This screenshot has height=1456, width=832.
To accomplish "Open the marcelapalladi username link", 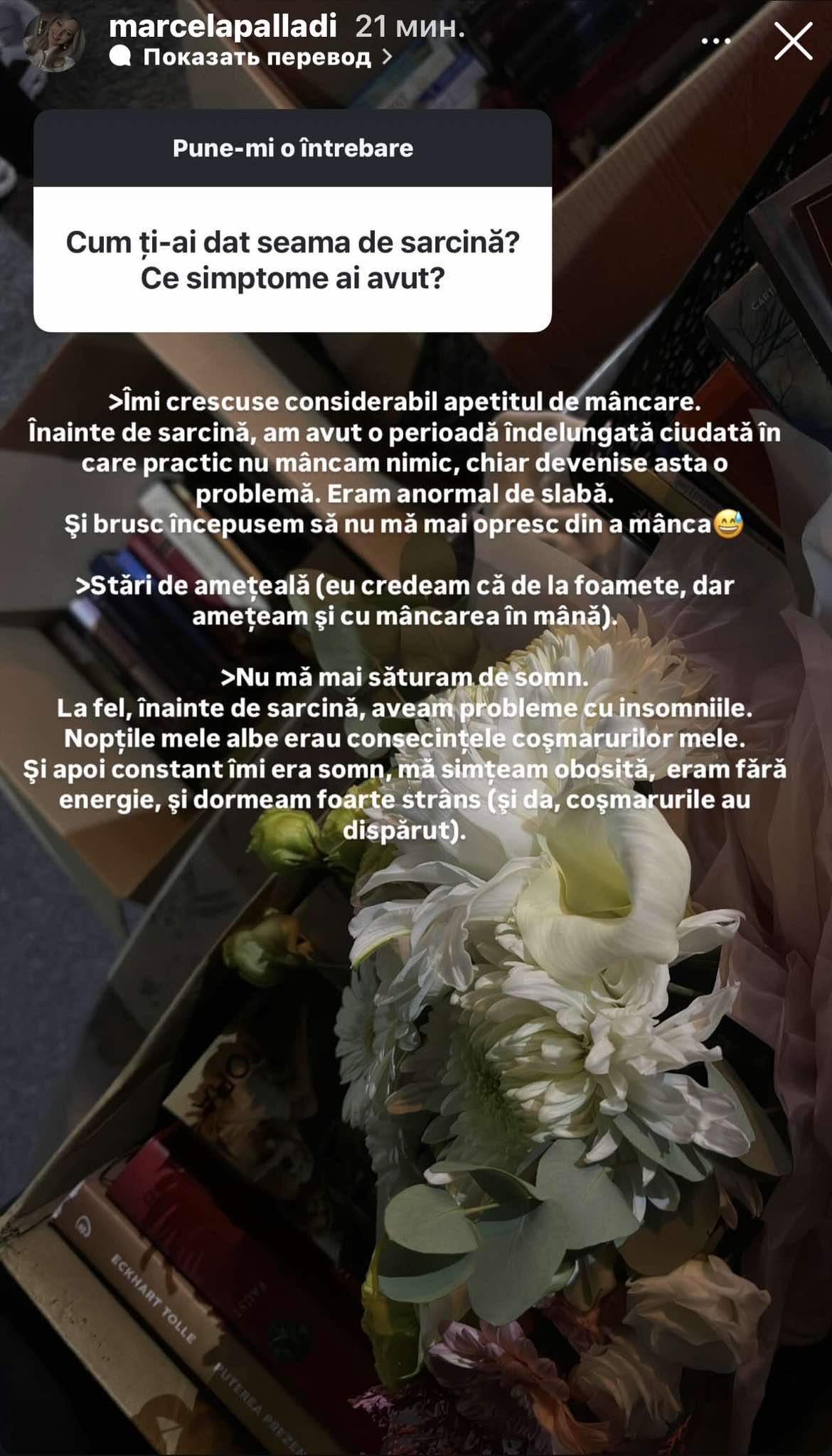I will click(223, 26).
